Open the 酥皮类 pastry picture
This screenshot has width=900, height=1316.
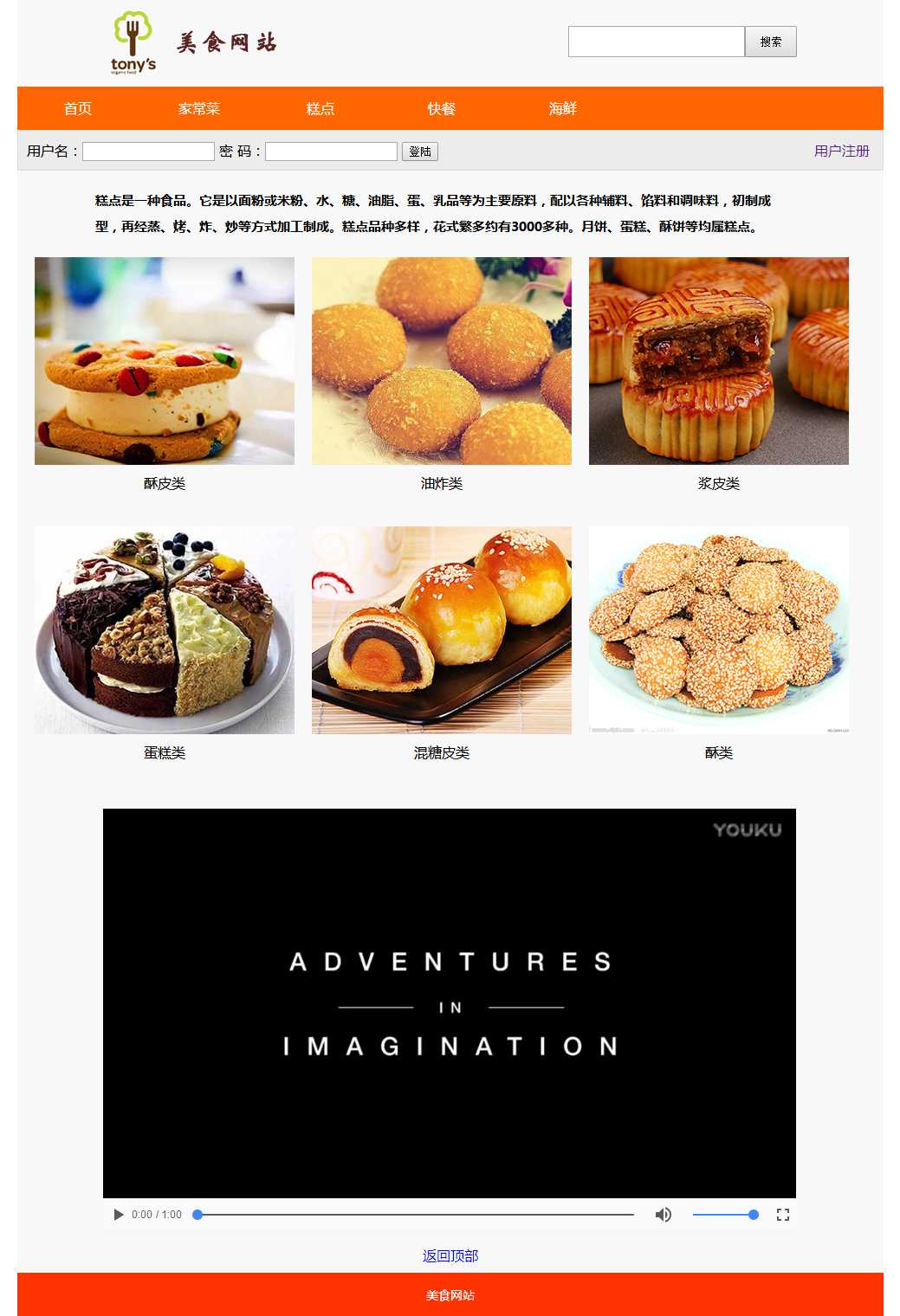pos(165,361)
